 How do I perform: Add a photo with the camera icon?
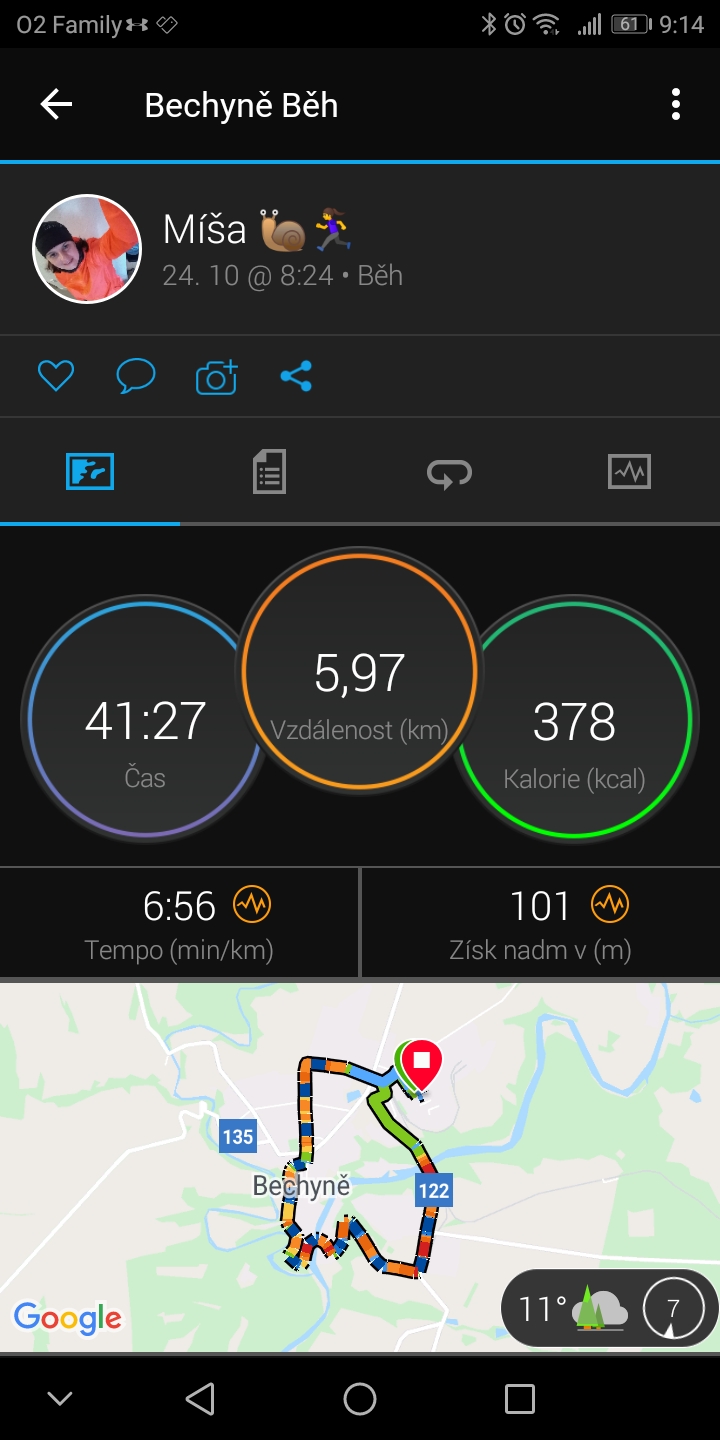(217, 376)
